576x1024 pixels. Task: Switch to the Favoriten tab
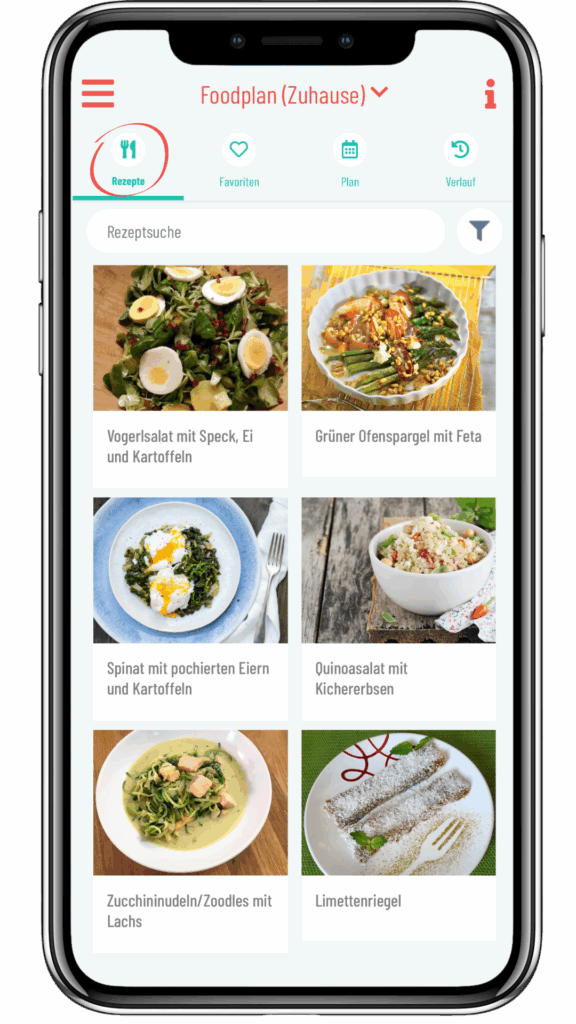point(239,162)
